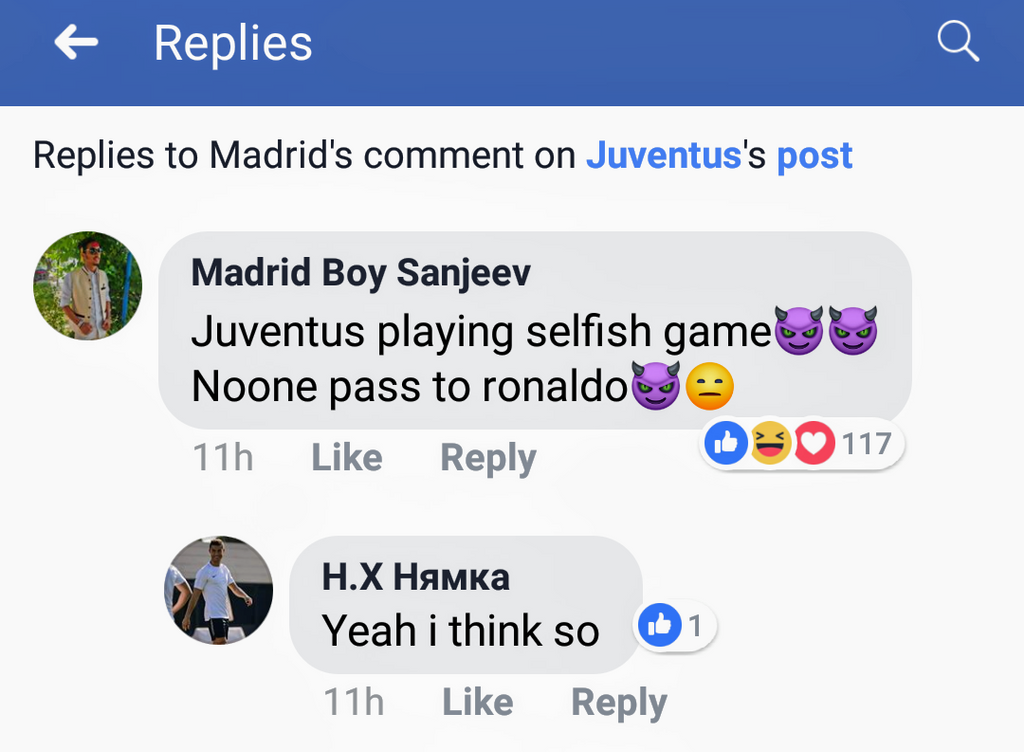View the 117 reactions on Sanjeev's comment
This screenshot has height=752, width=1024.
coord(803,443)
